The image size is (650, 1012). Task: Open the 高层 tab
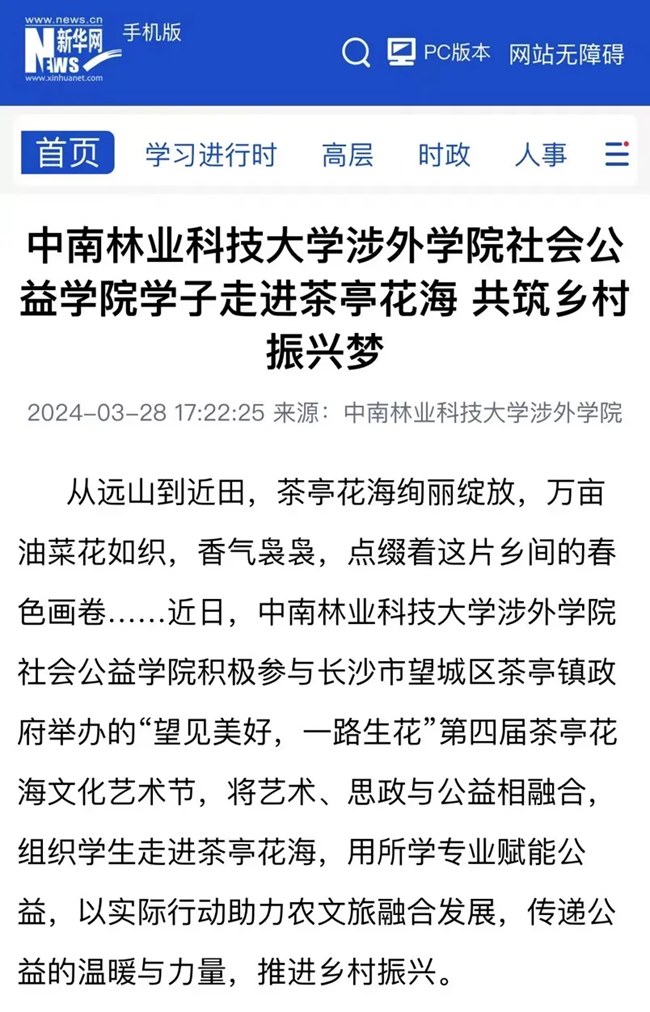coord(347,155)
